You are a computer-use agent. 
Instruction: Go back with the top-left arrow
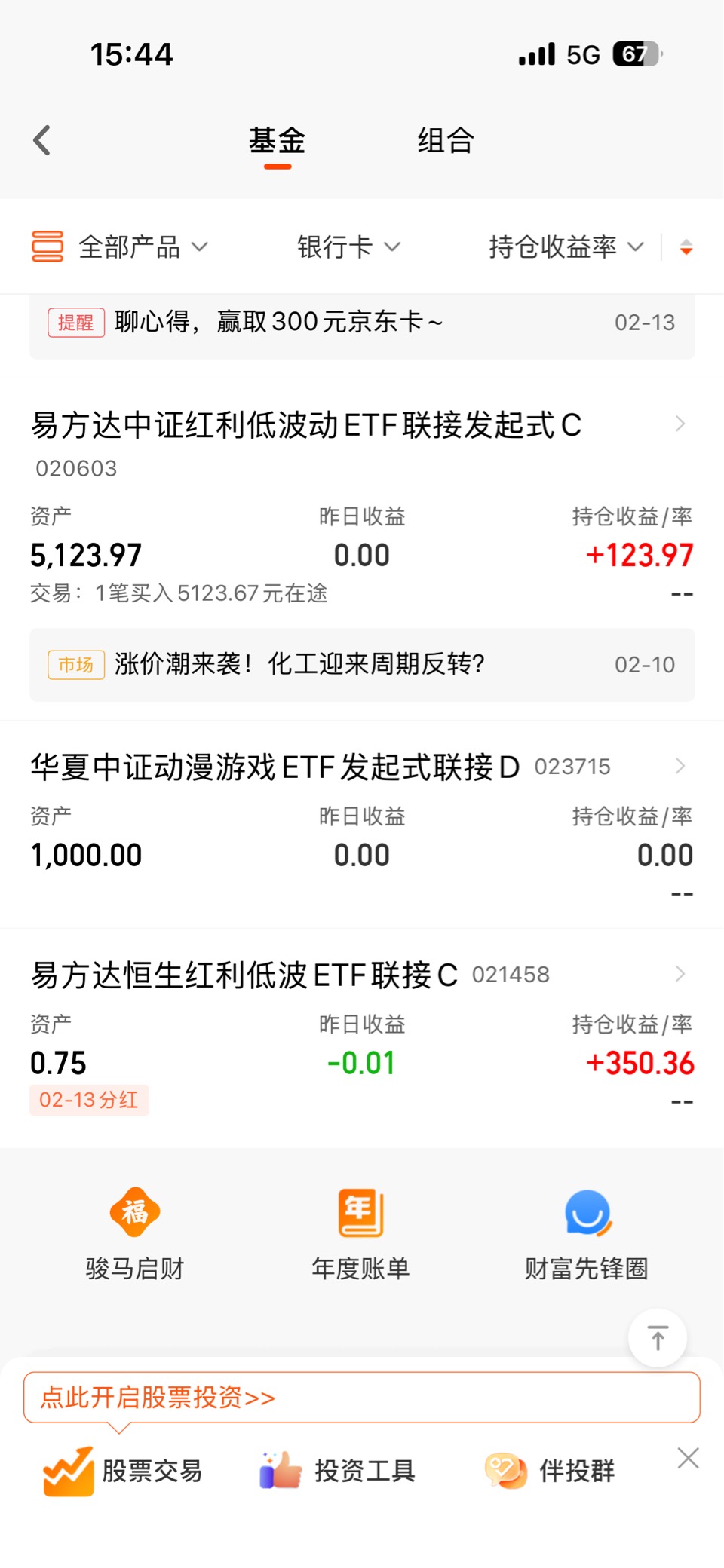(x=42, y=140)
